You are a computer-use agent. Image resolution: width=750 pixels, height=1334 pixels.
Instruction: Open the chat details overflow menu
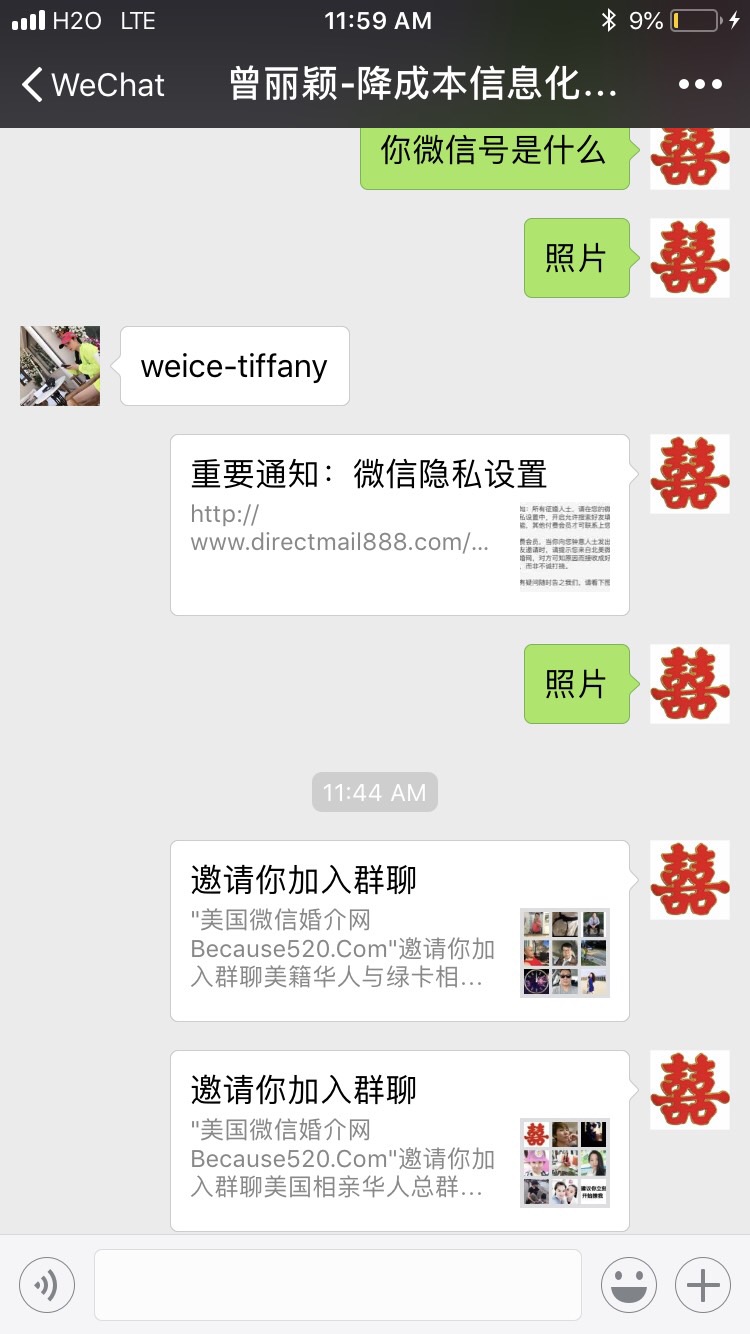tap(700, 85)
